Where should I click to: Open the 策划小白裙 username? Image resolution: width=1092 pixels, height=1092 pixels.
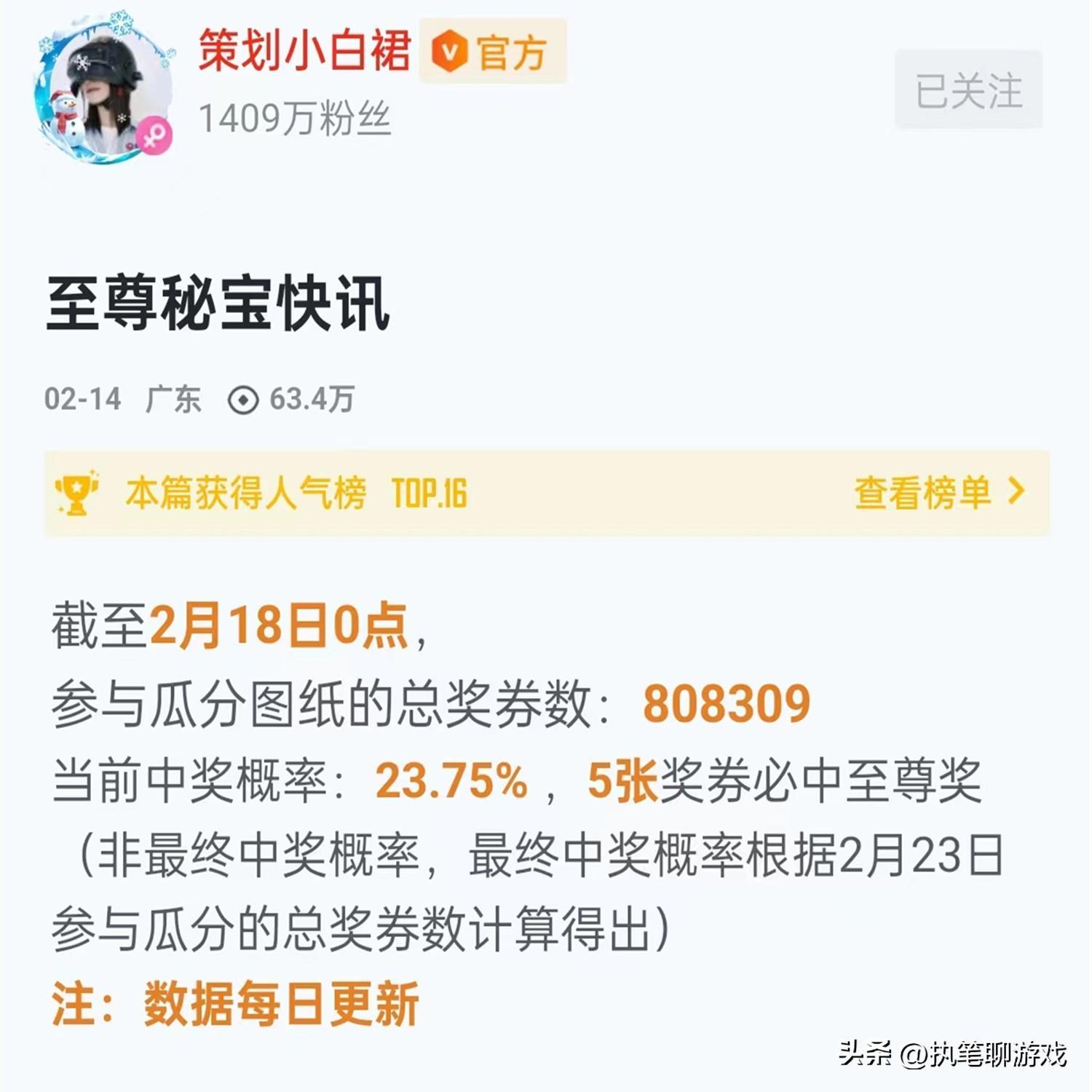click(x=304, y=51)
